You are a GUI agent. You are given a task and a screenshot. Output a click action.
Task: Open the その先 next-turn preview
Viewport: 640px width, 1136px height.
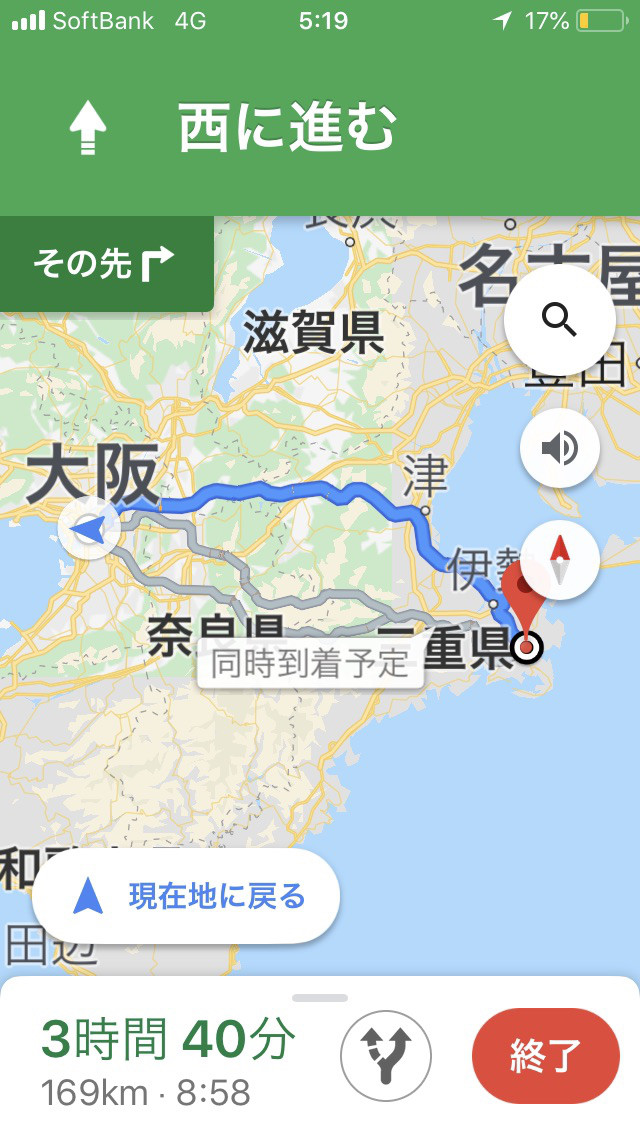[x=106, y=264]
